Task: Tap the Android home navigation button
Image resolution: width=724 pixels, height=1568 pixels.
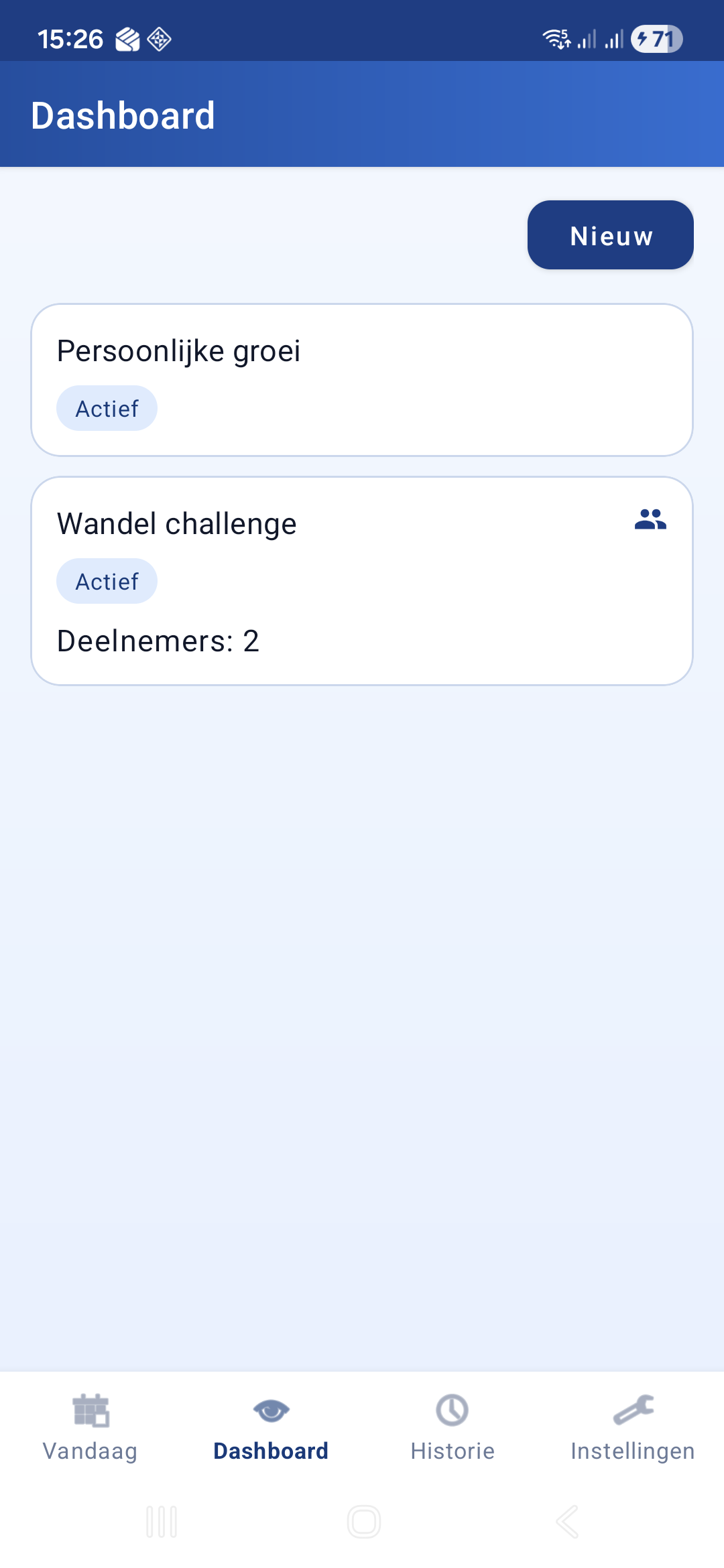Action: tap(362, 1521)
